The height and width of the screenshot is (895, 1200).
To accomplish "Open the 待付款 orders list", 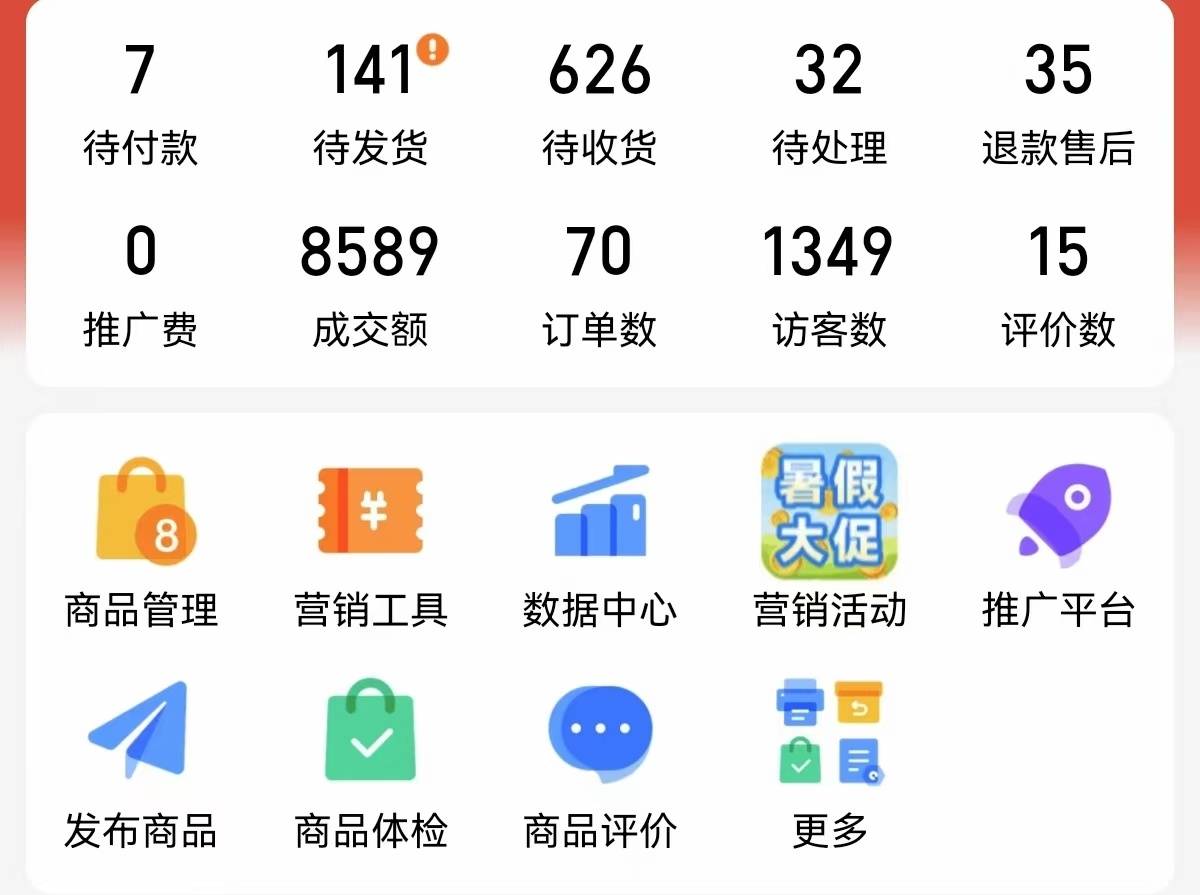I will pyautogui.click(x=140, y=105).
